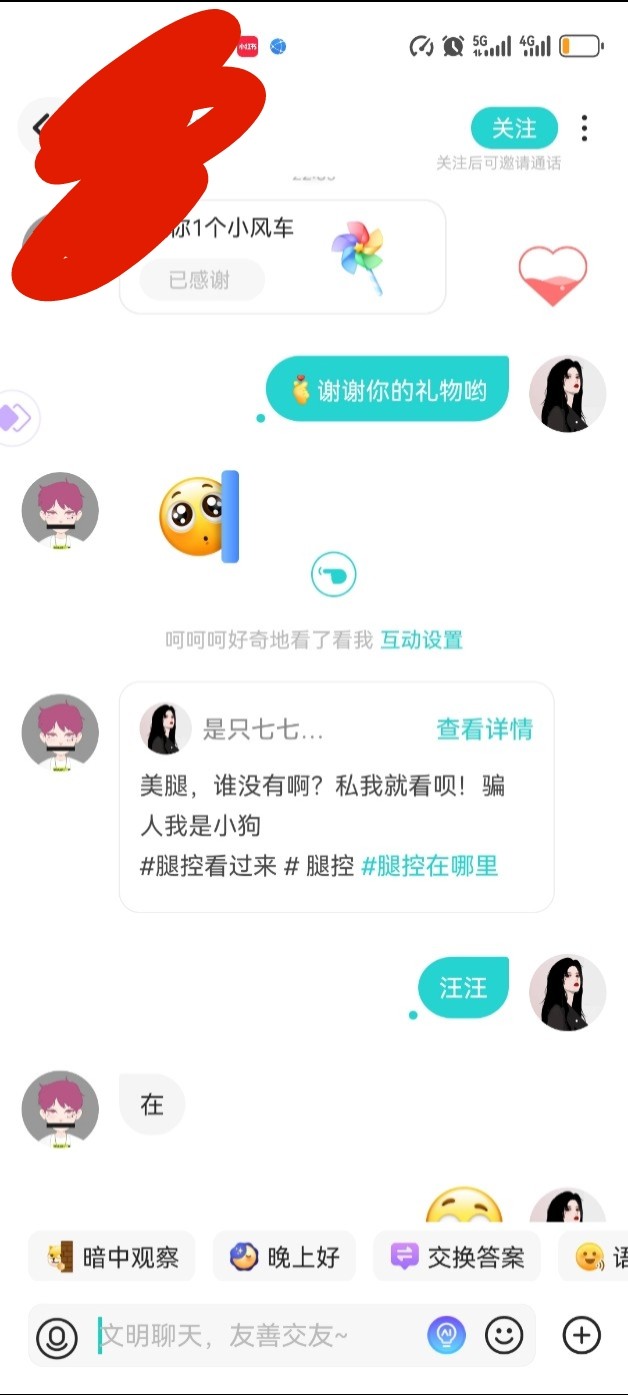The width and height of the screenshot is (628, 1395).
Task: Send the 晚上好 quick reply
Action: pos(284,1257)
